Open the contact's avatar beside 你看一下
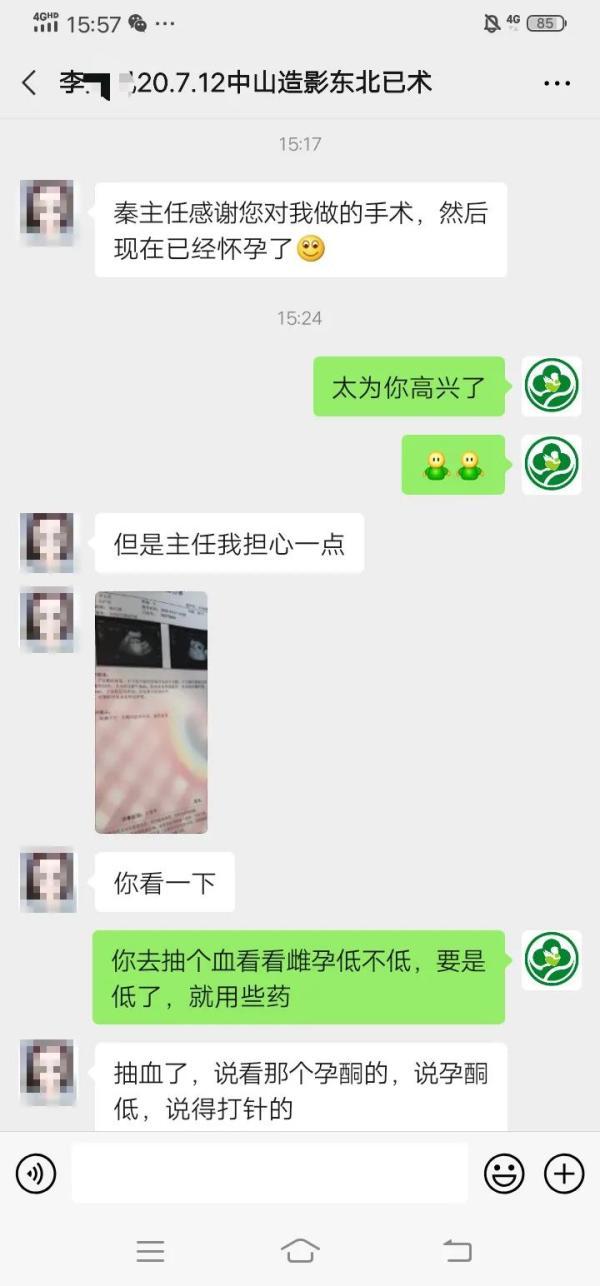 click(47, 880)
